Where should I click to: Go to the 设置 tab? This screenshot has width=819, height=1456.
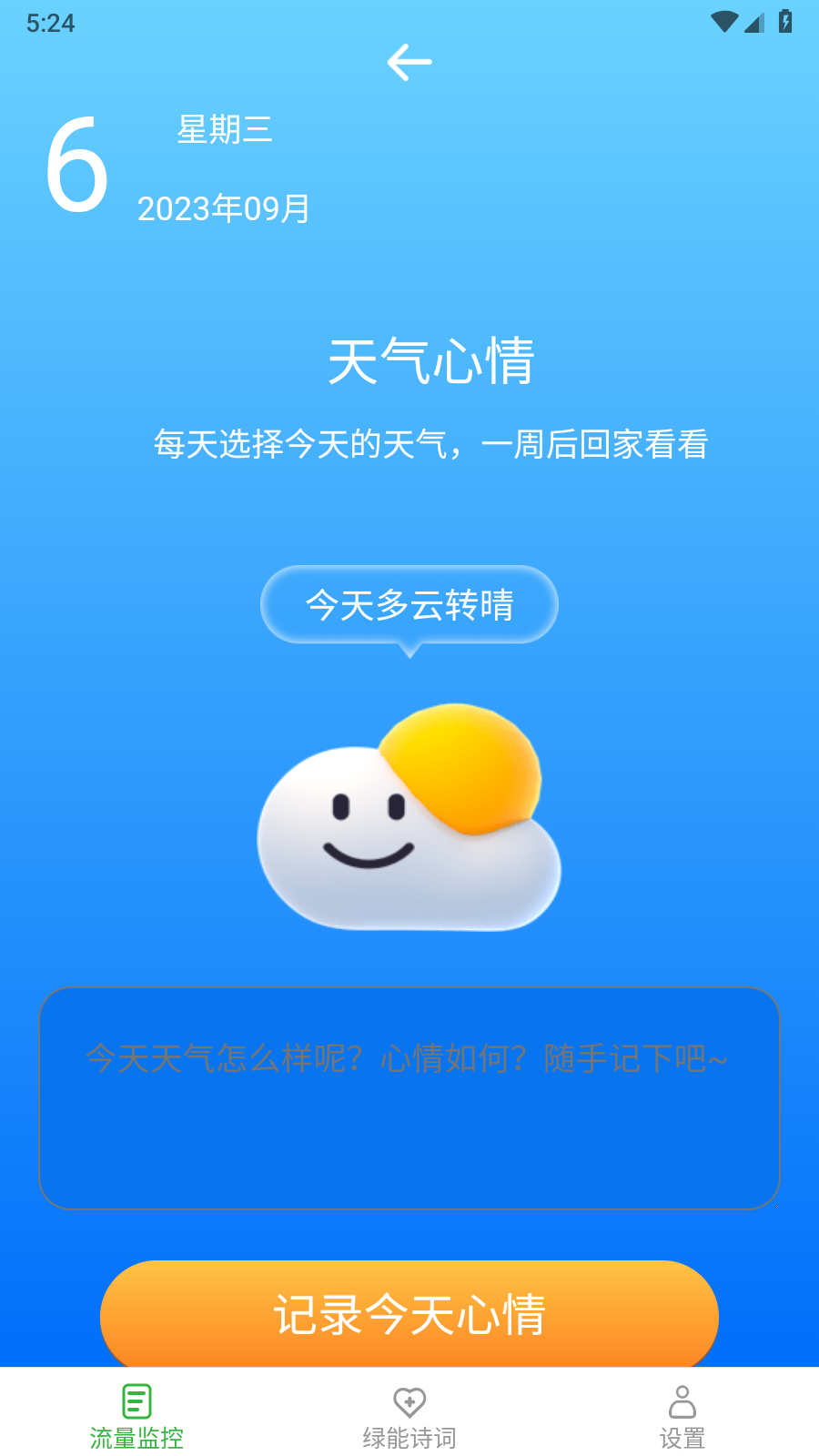click(682, 1416)
